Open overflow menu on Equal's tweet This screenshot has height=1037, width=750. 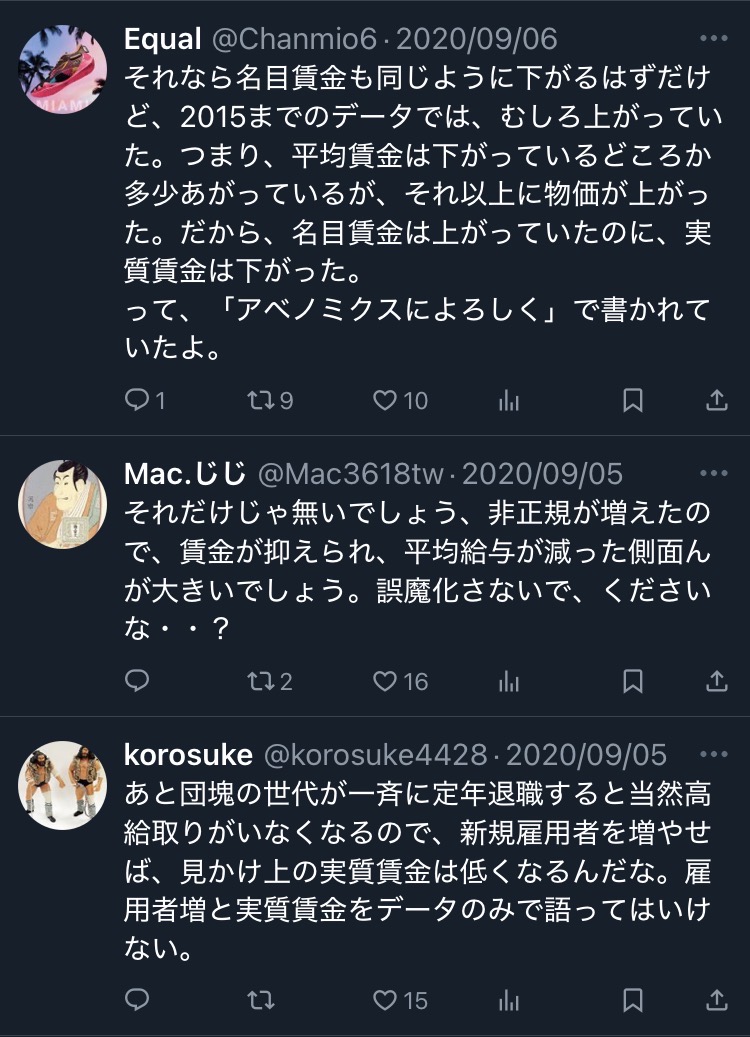[714, 39]
